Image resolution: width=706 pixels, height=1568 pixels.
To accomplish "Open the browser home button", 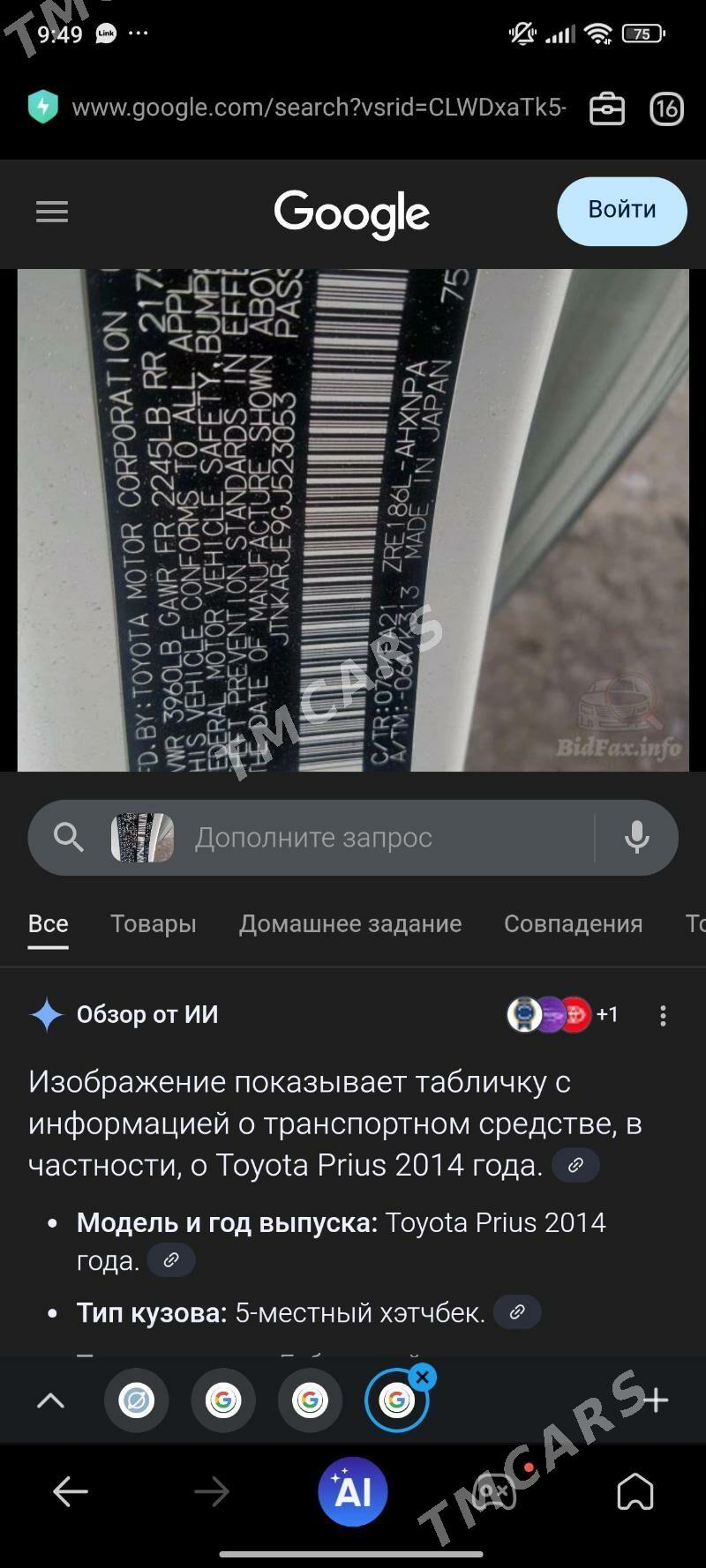I will (635, 1492).
